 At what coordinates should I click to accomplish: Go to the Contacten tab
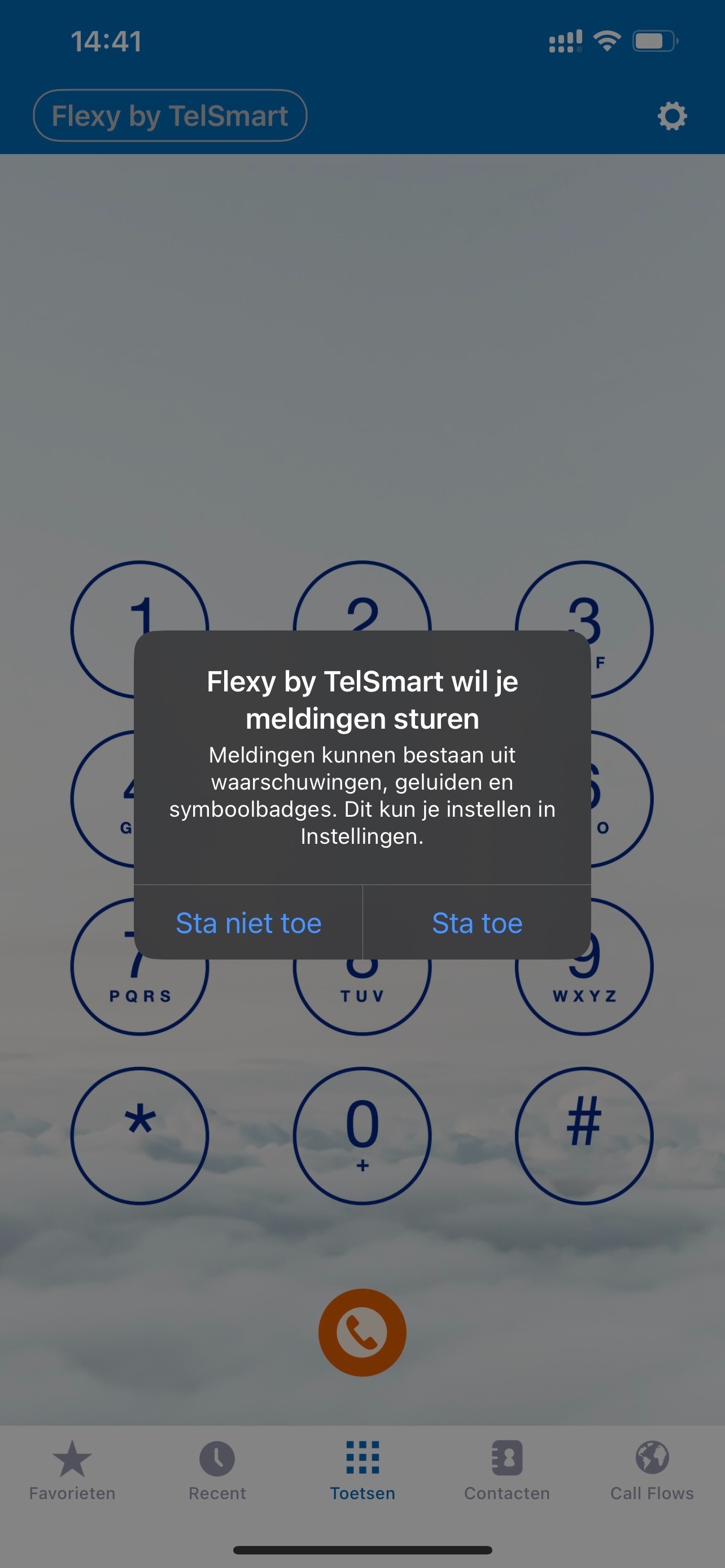[506, 1470]
